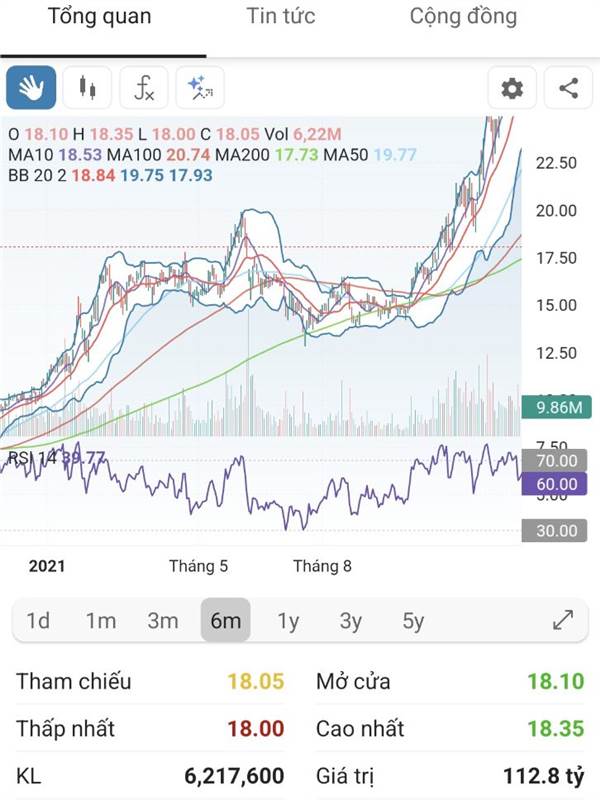Select the 1d time range
Viewport: 600px width, 800px height.
pos(38,621)
